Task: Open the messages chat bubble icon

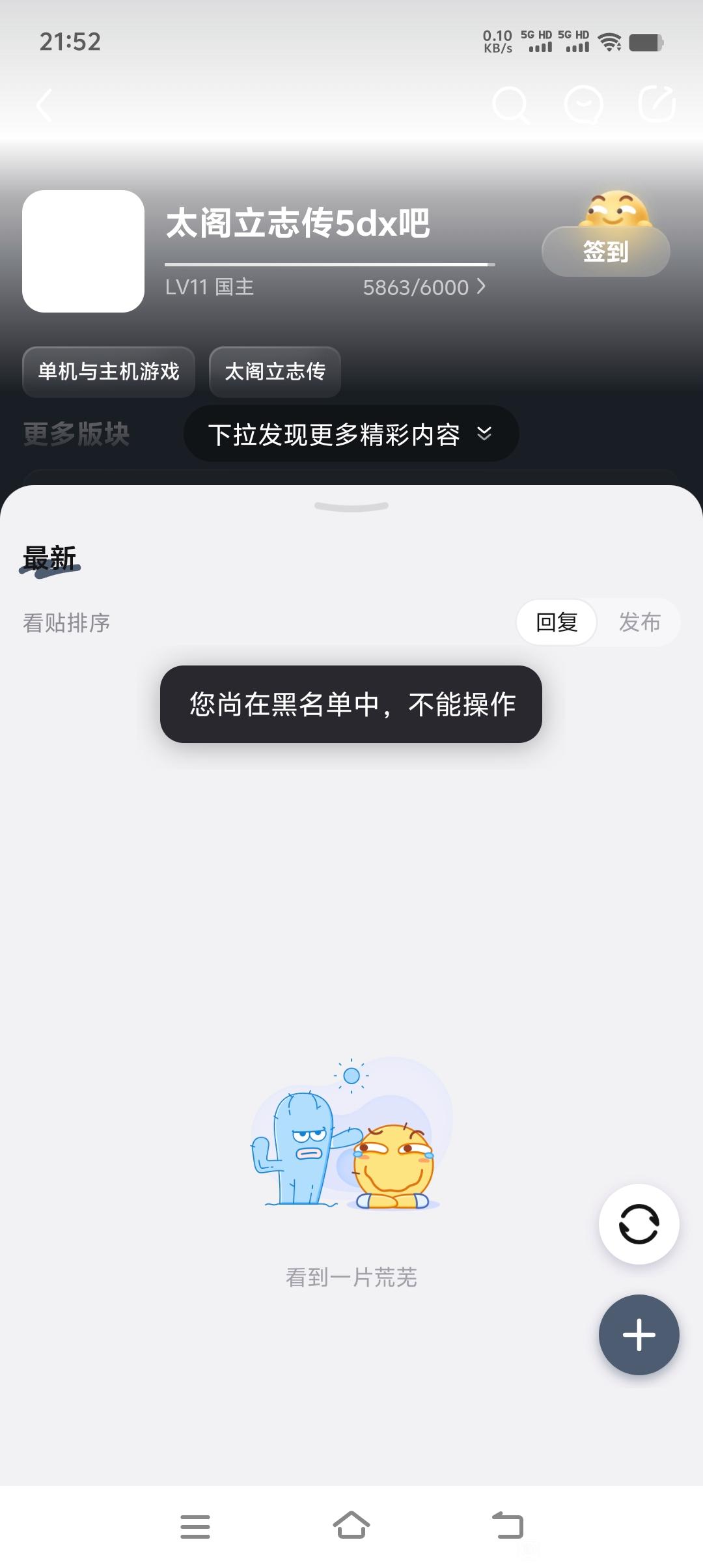Action: click(583, 105)
